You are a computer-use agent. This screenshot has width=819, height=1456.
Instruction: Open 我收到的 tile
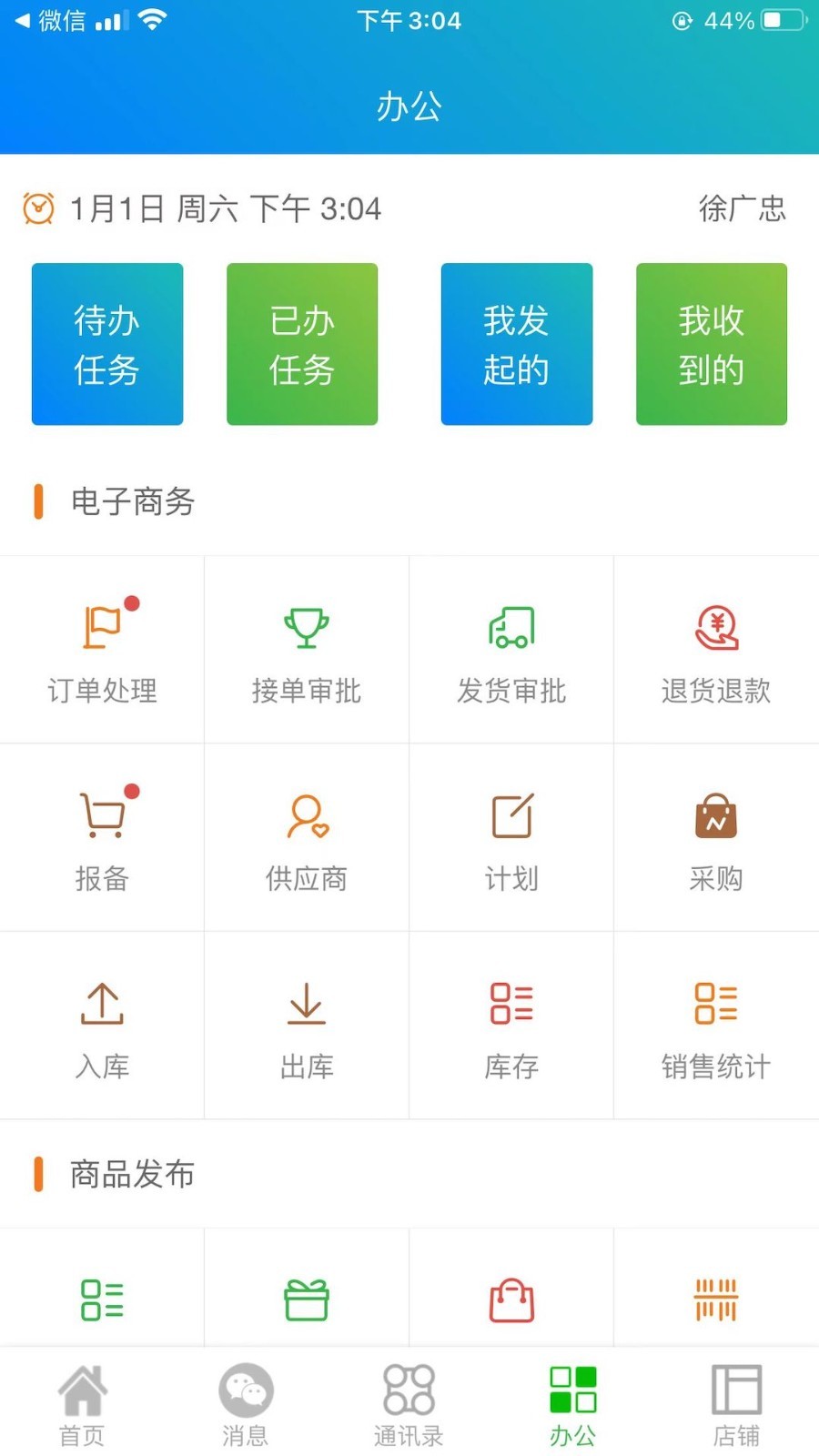click(712, 344)
